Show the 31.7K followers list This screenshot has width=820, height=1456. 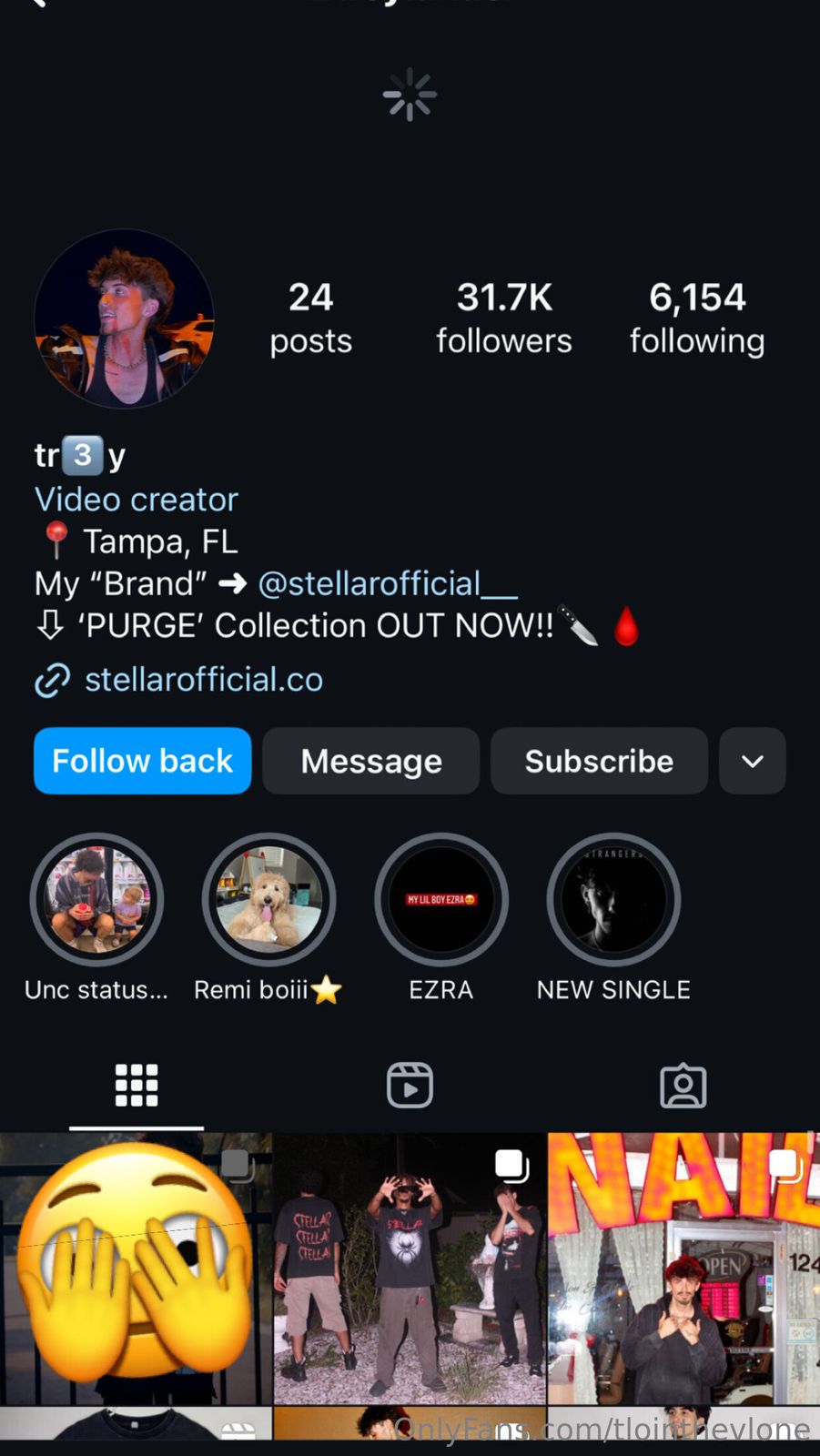point(503,318)
